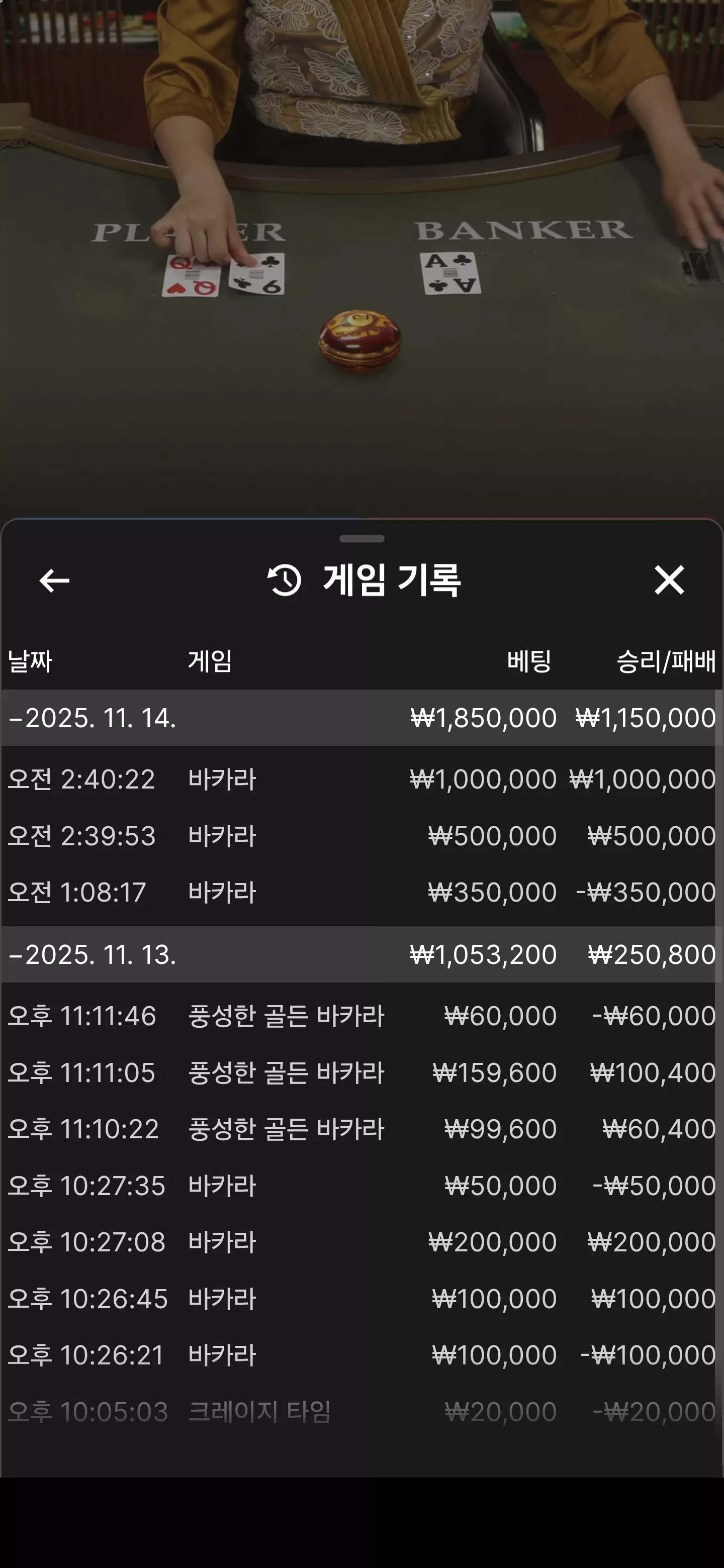Screen dimensions: 724x1568
Task: Collapse the 2025. 11. 14. date group
Action: point(361,718)
